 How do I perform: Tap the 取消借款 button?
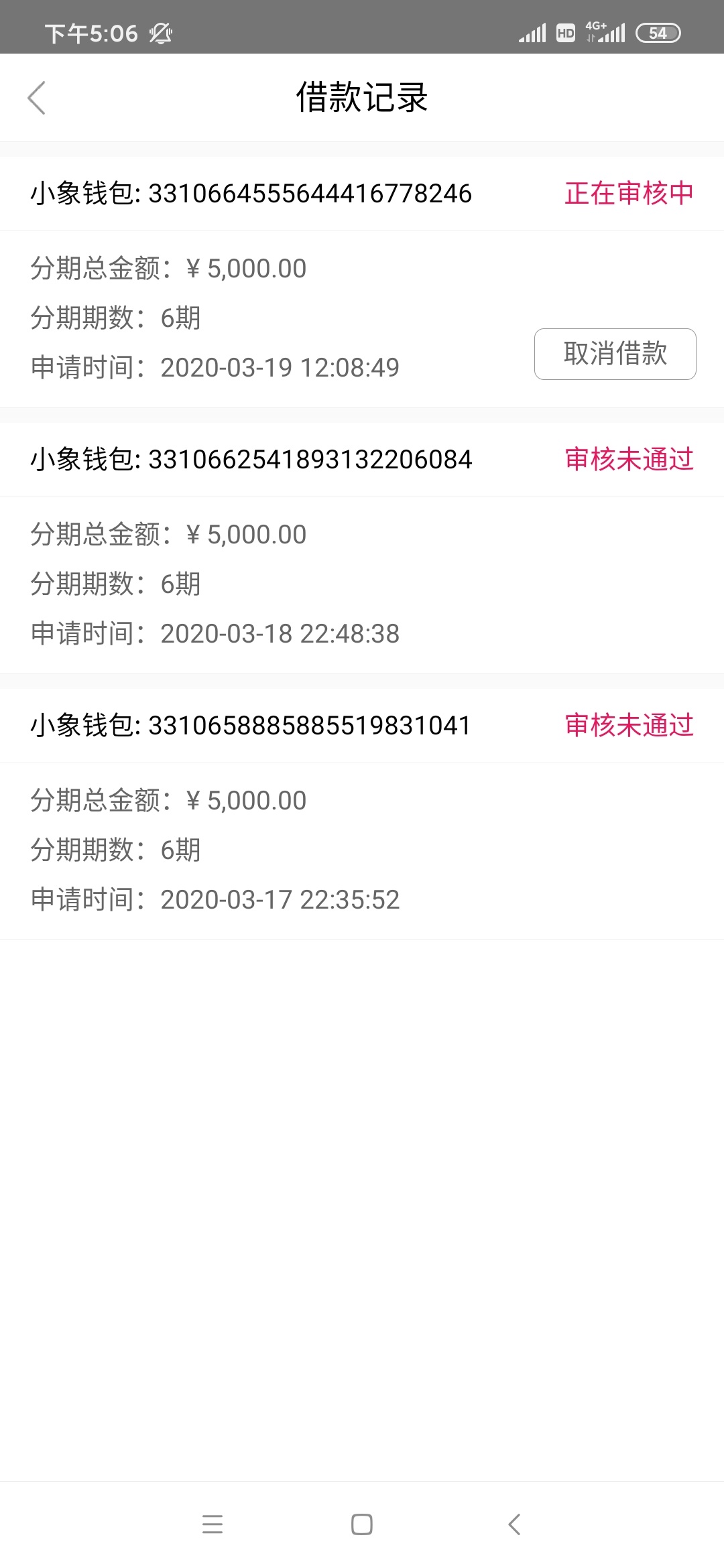(615, 354)
